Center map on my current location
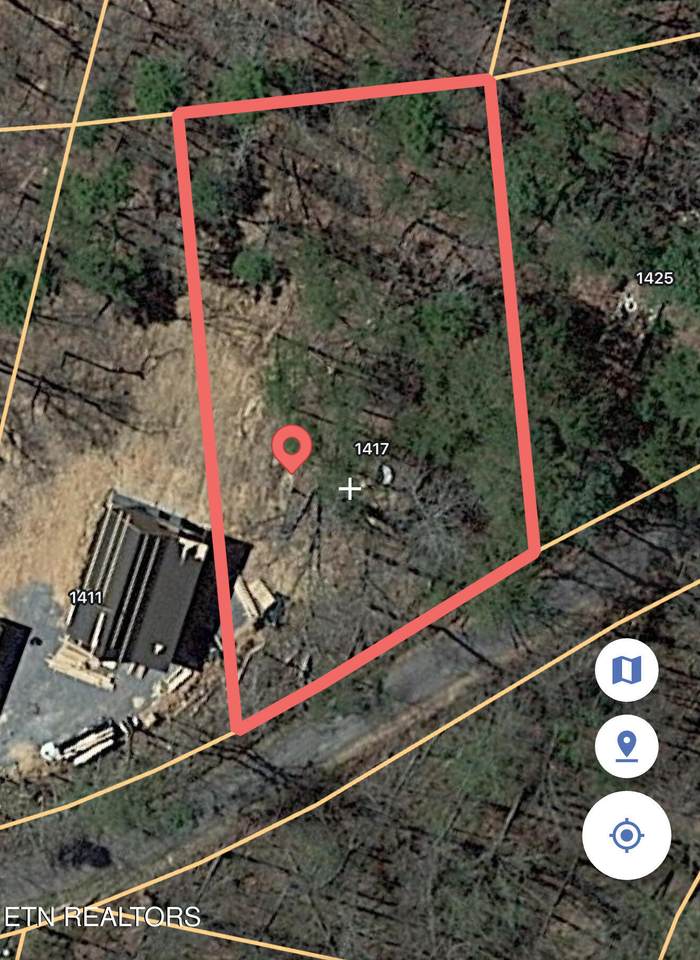 626,834
